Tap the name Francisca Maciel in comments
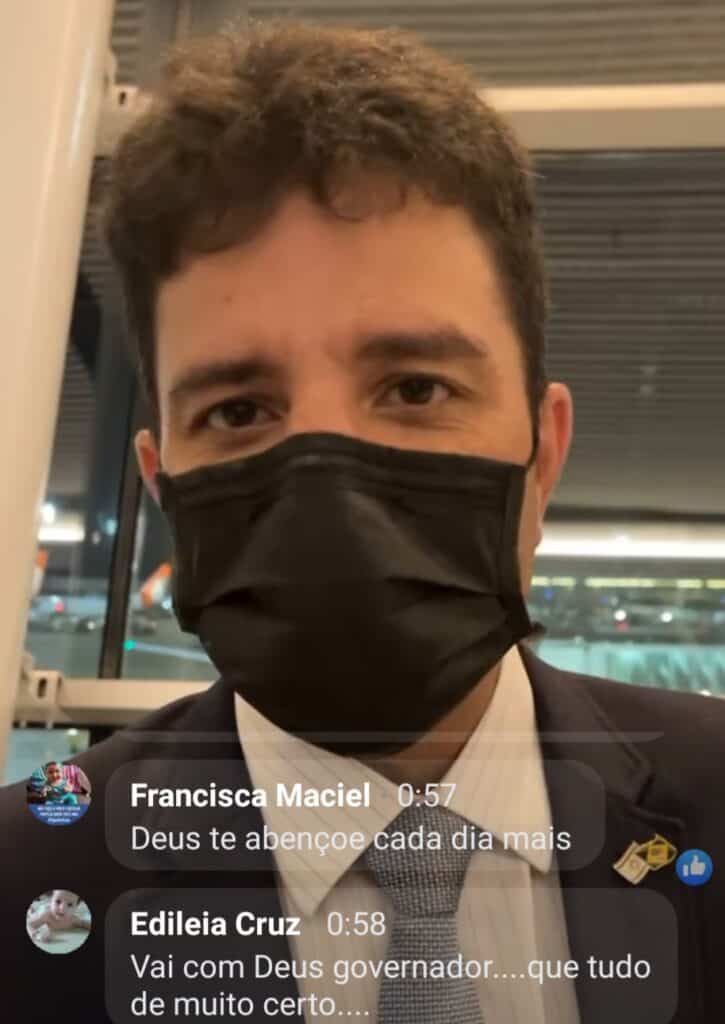This screenshot has height=1024, width=725. [x=250, y=796]
